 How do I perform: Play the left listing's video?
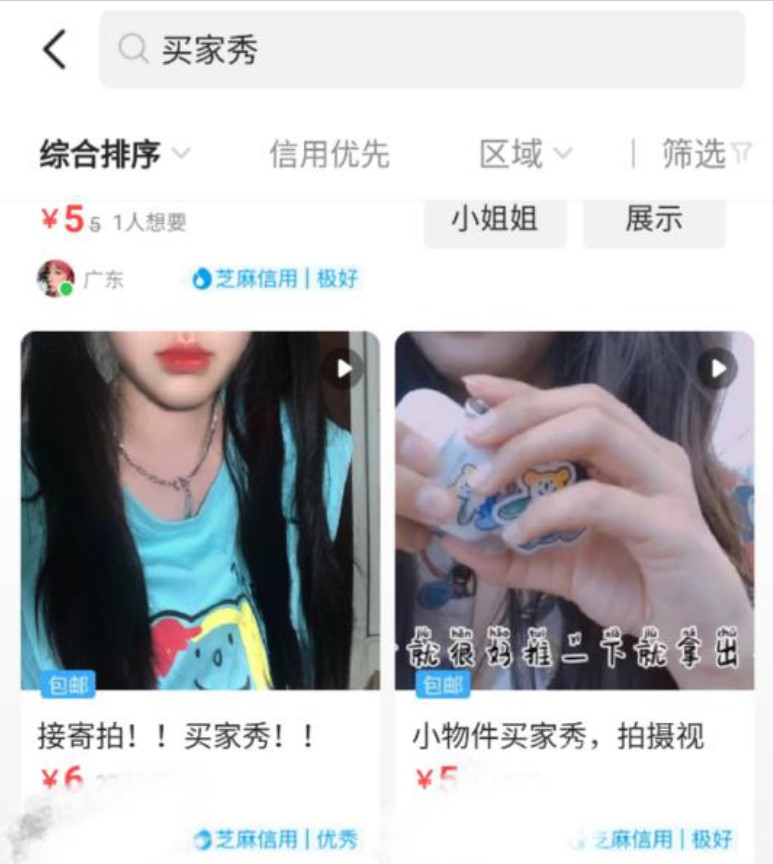pos(345,367)
